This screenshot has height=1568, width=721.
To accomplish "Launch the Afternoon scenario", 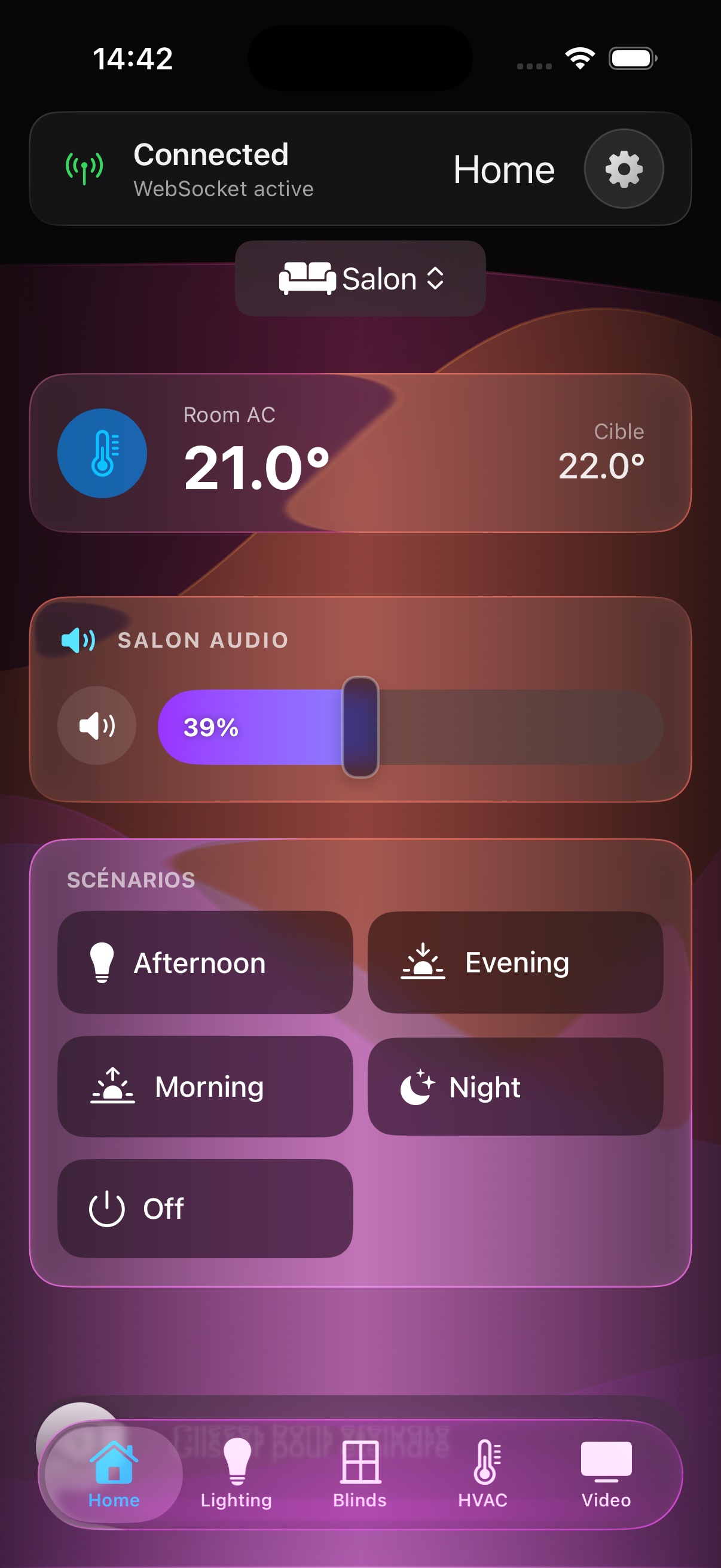I will click(x=206, y=962).
